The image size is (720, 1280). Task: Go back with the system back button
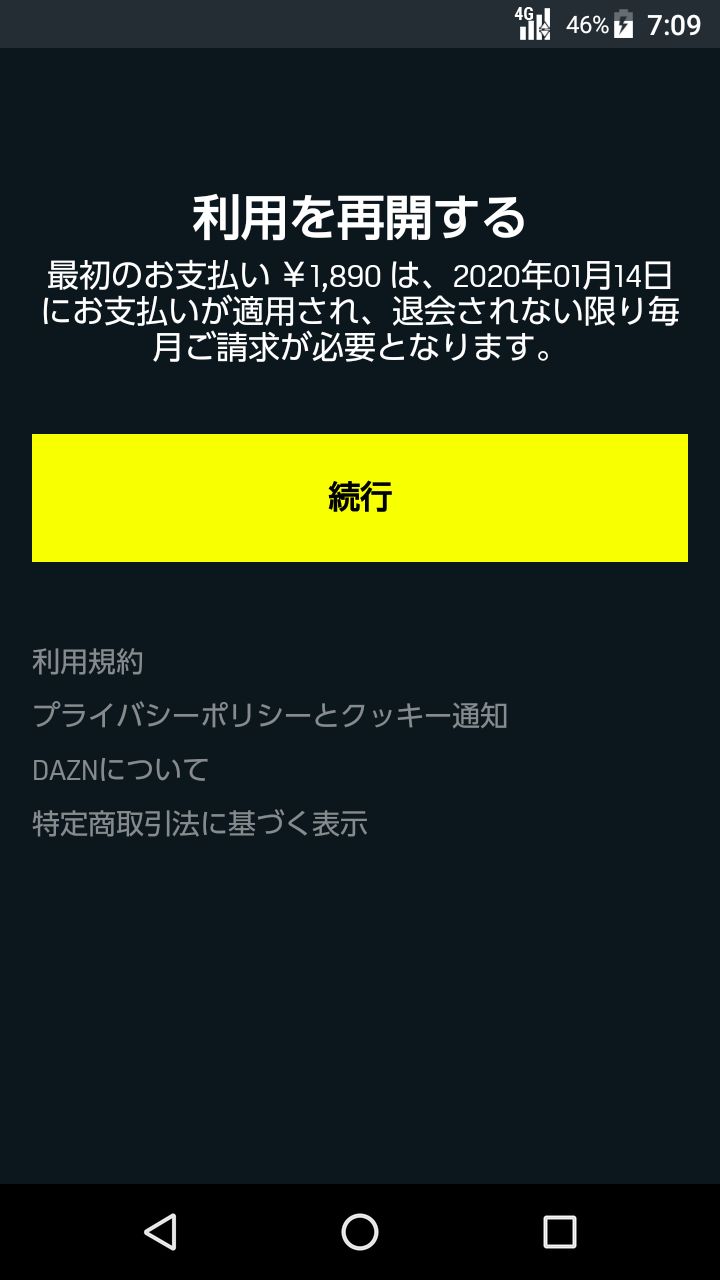pos(160,1231)
